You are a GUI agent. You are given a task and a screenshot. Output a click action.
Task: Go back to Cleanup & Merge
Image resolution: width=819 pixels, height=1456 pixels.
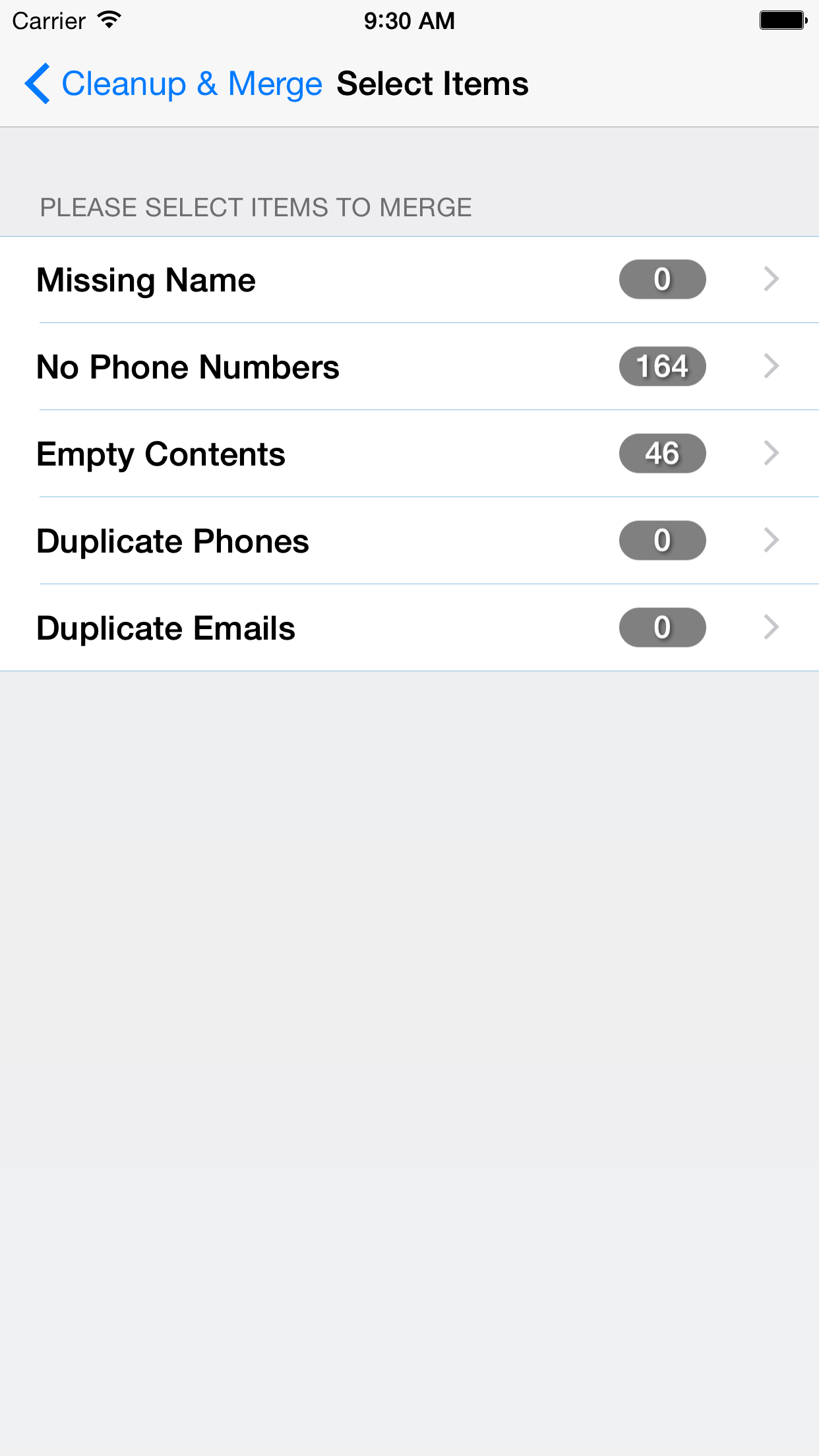pos(173,84)
